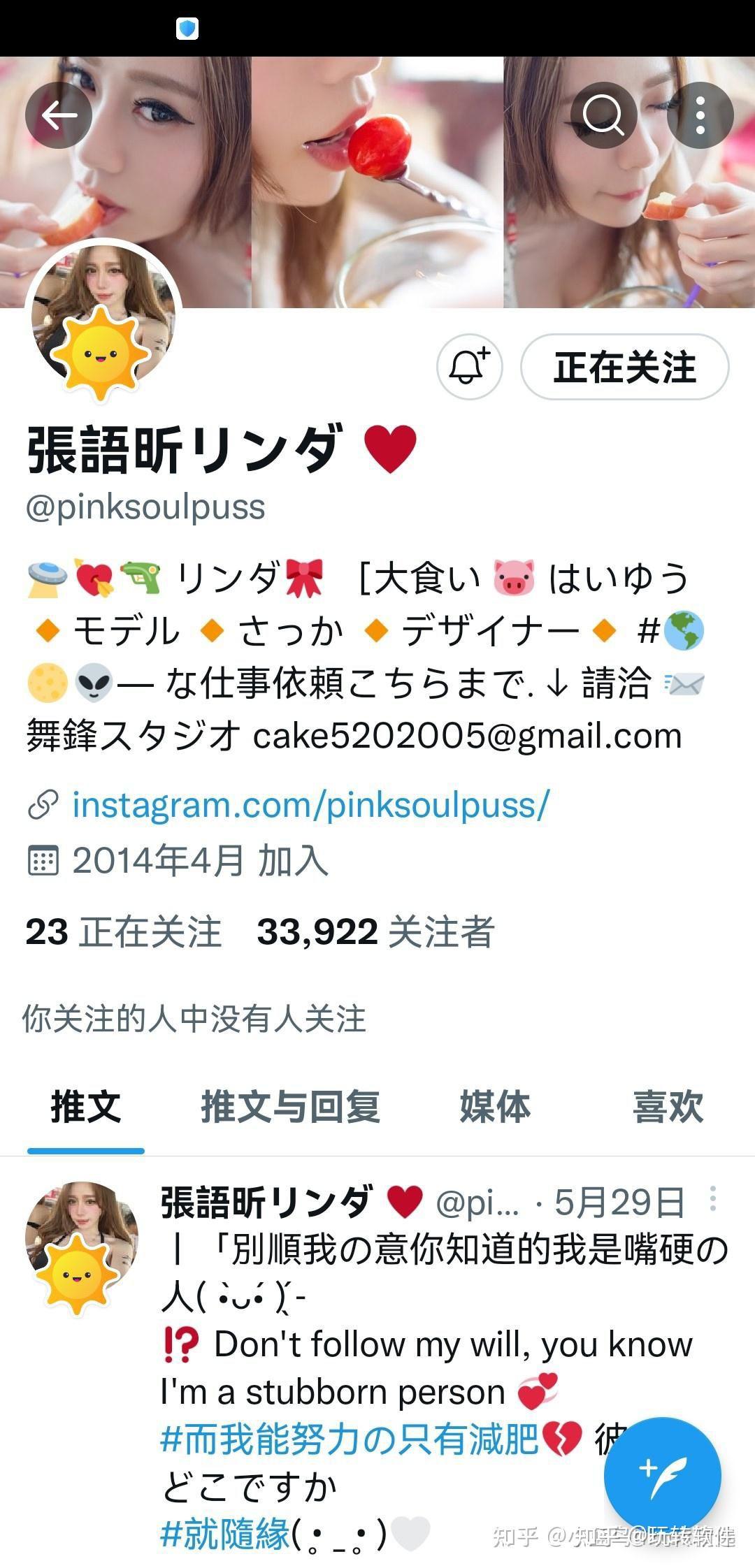Go back using the arrow icon
The width and height of the screenshot is (755, 1568).
point(59,115)
